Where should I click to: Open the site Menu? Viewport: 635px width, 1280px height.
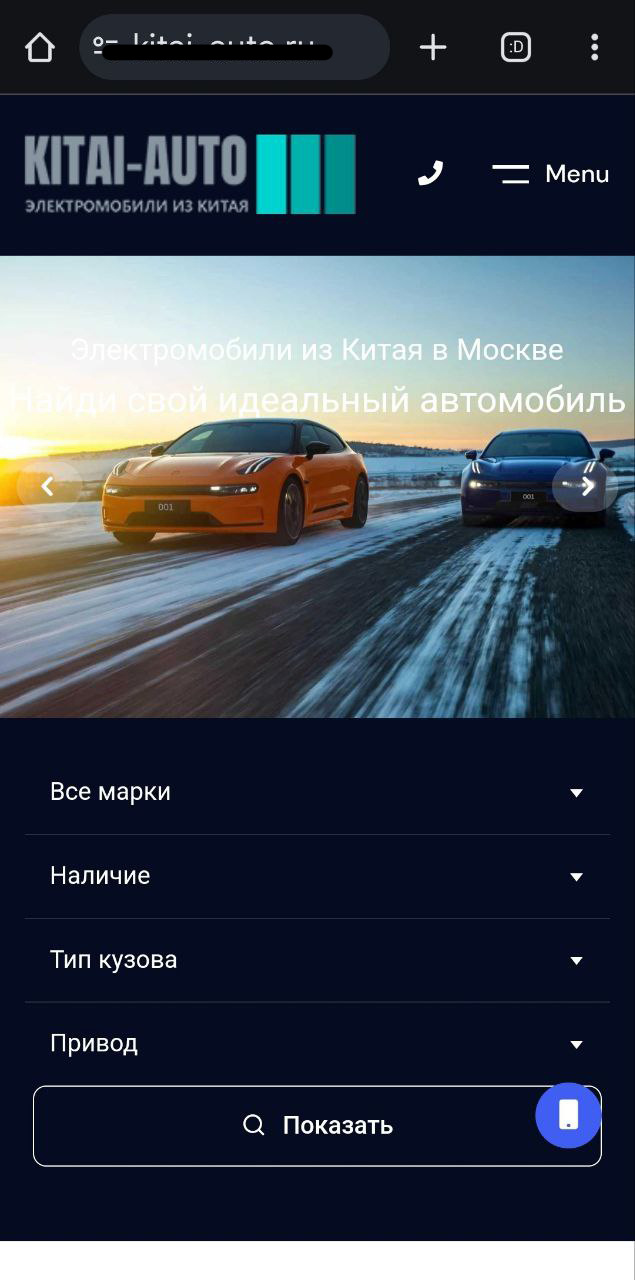coord(551,174)
